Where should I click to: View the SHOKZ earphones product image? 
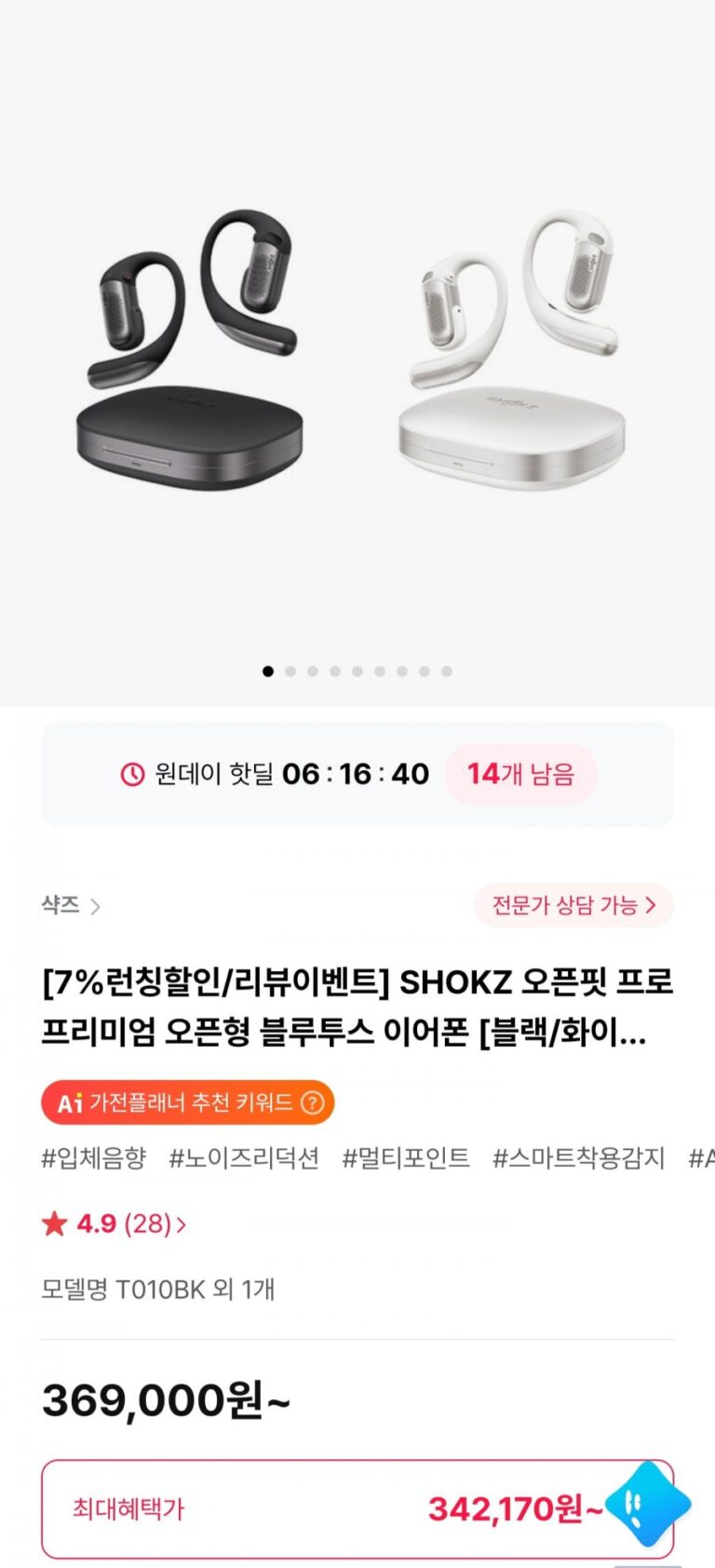(x=357, y=350)
